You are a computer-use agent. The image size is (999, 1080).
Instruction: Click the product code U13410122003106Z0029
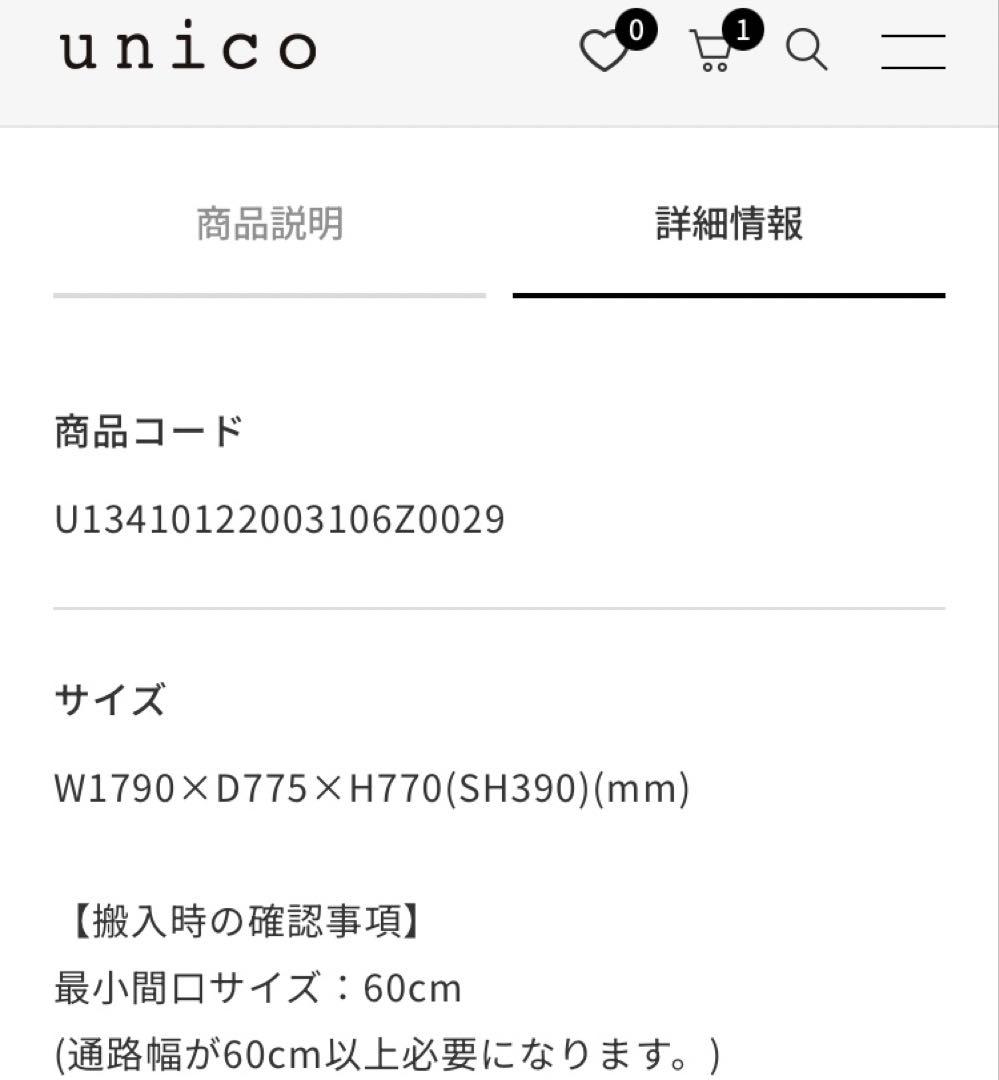pyautogui.click(x=280, y=519)
